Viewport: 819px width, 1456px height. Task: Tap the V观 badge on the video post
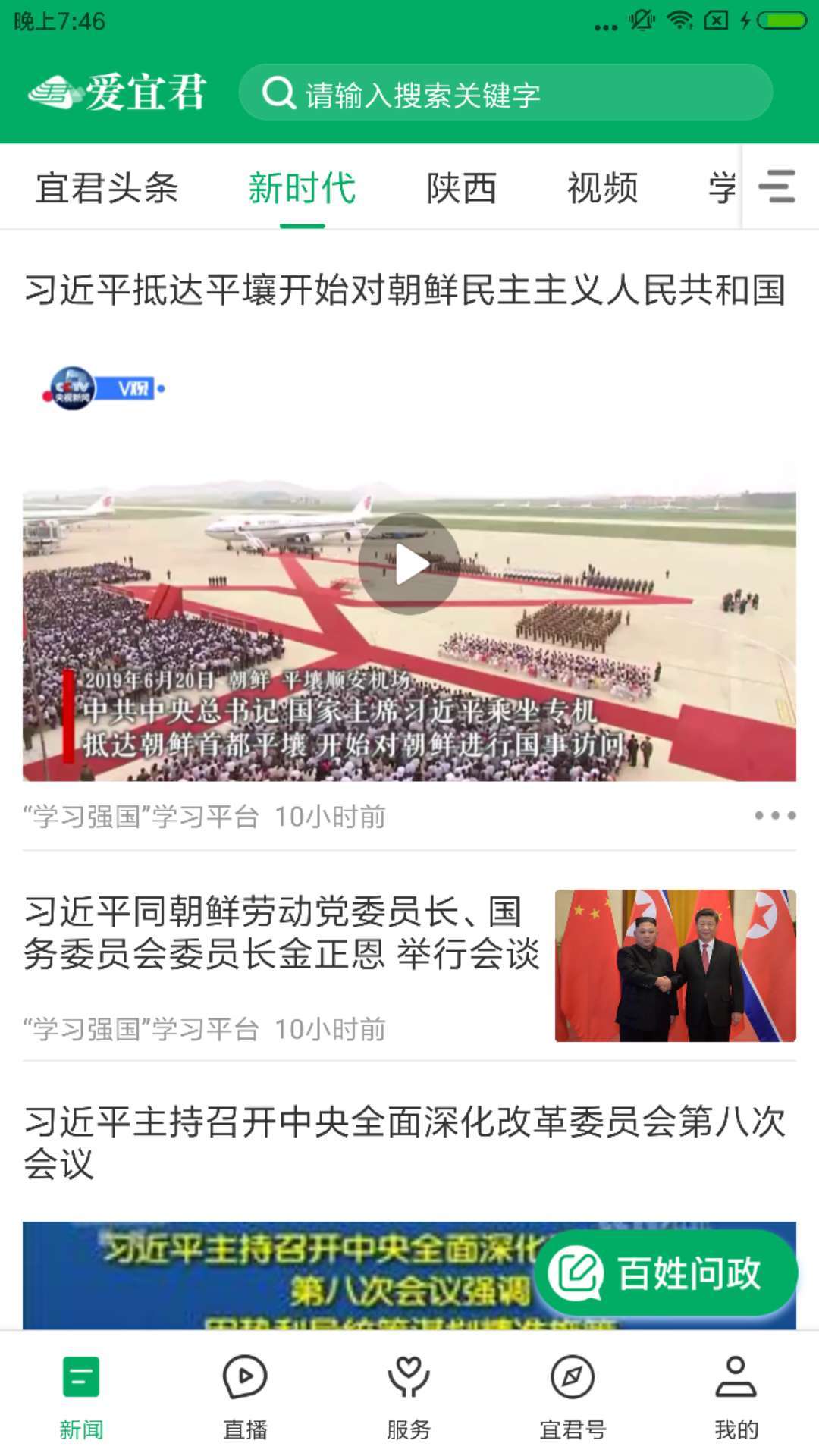(x=127, y=388)
